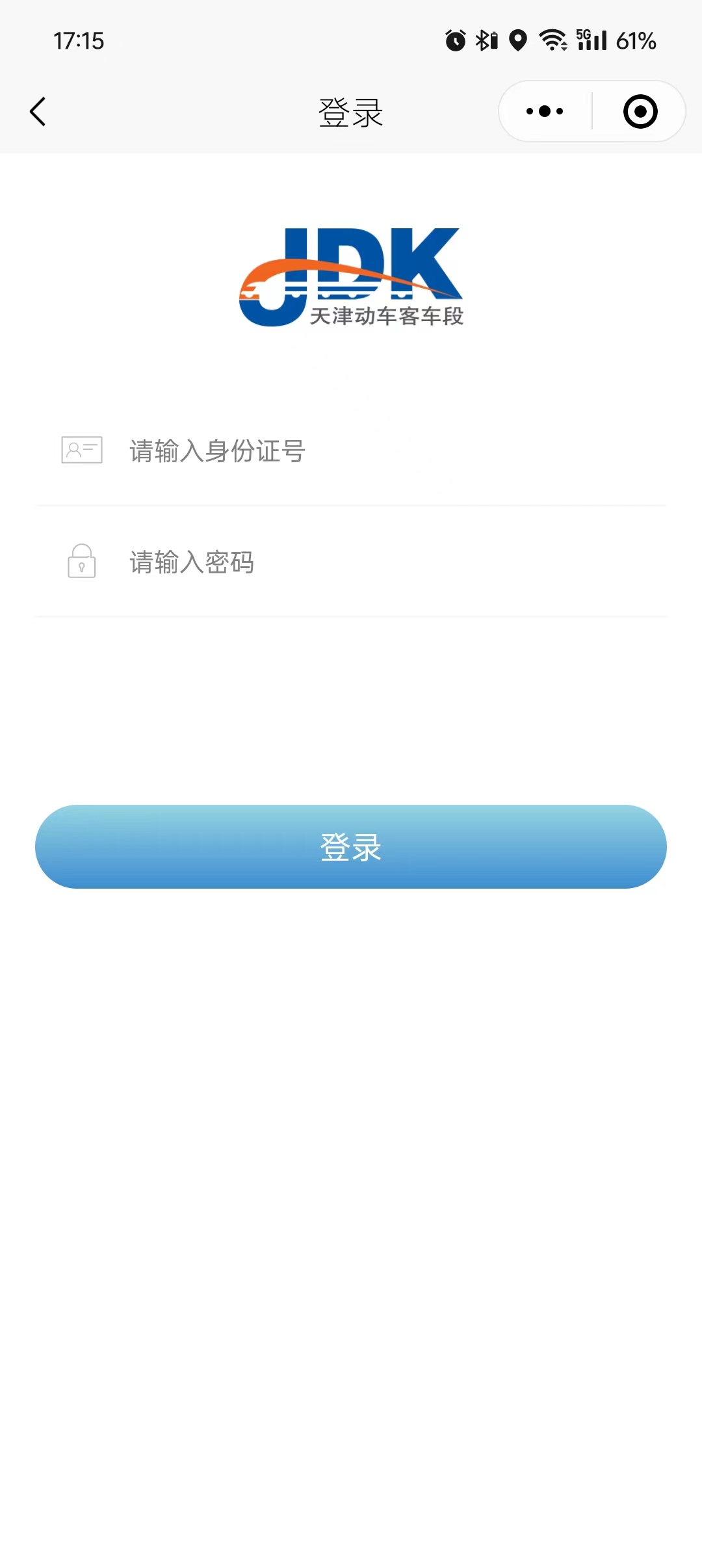This screenshot has width=702, height=1568.
Task: Focus the ID card number field
Action: 351,451
